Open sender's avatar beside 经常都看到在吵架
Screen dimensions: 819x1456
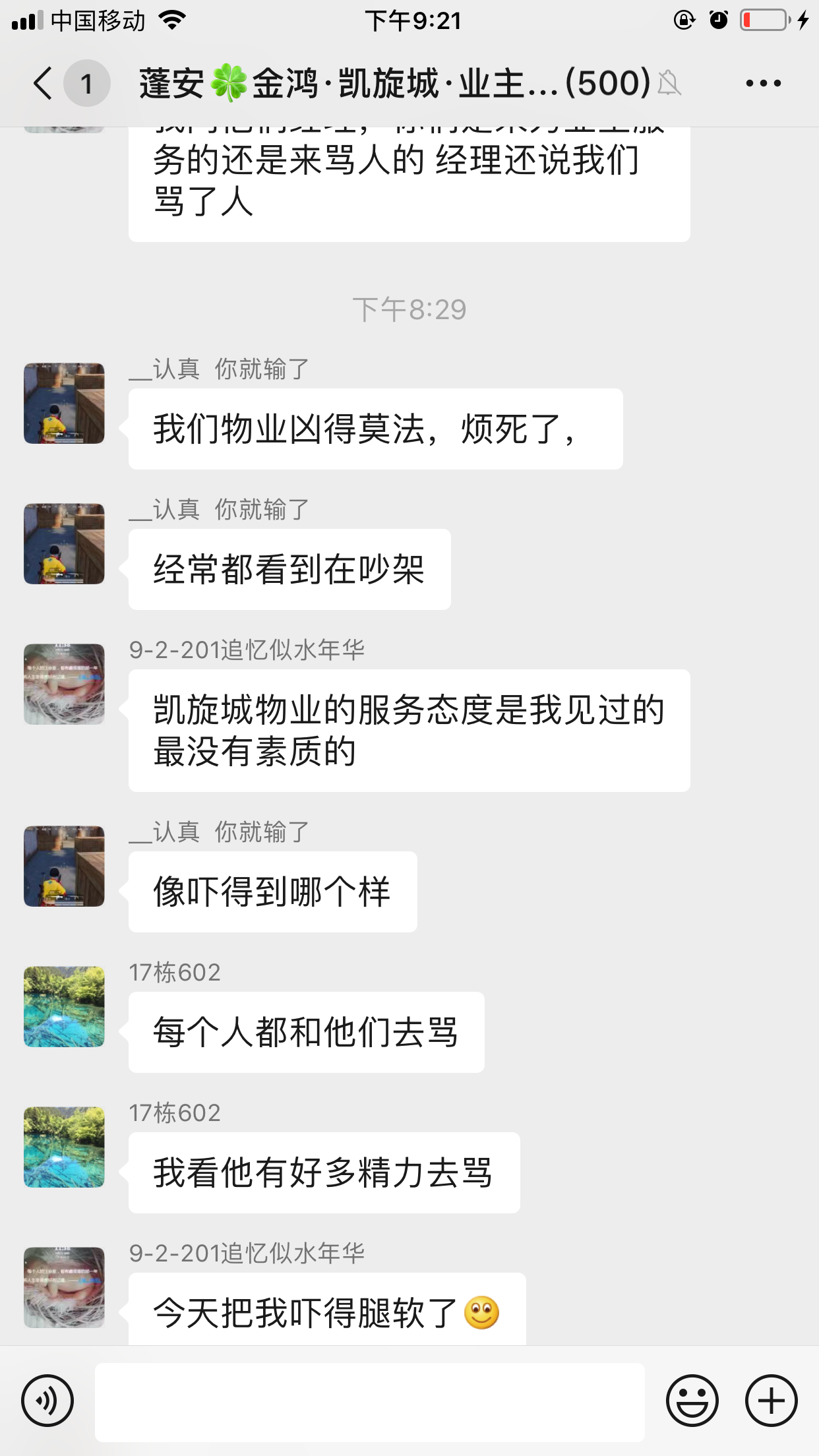pos(64,543)
